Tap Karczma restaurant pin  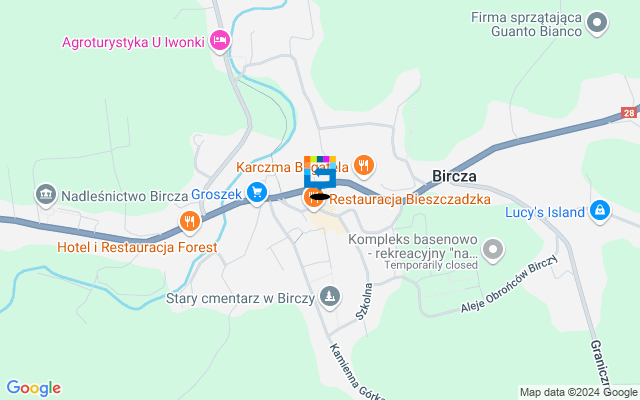tap(364, 165)
